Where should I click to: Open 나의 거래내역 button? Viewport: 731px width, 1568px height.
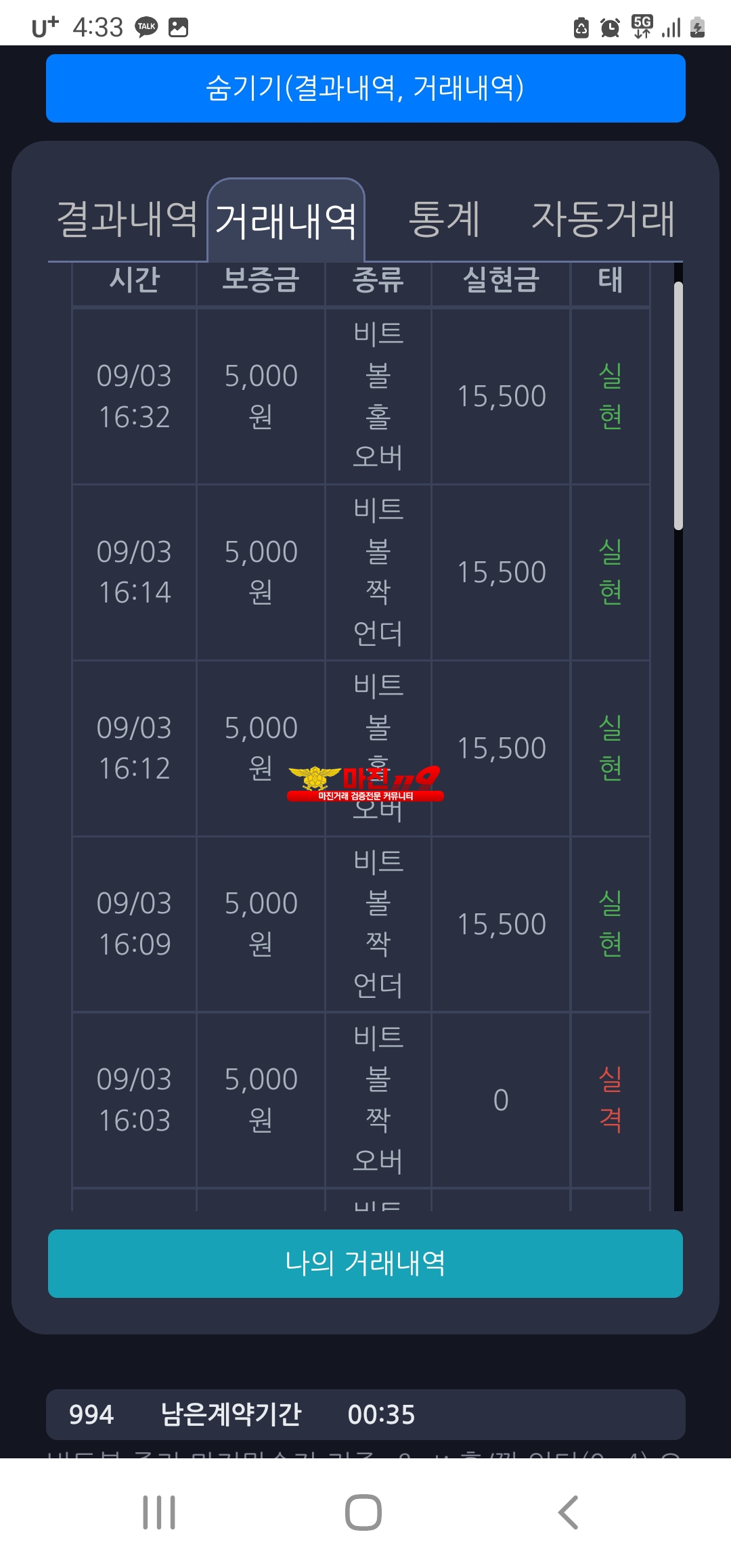pos(365,1263)
